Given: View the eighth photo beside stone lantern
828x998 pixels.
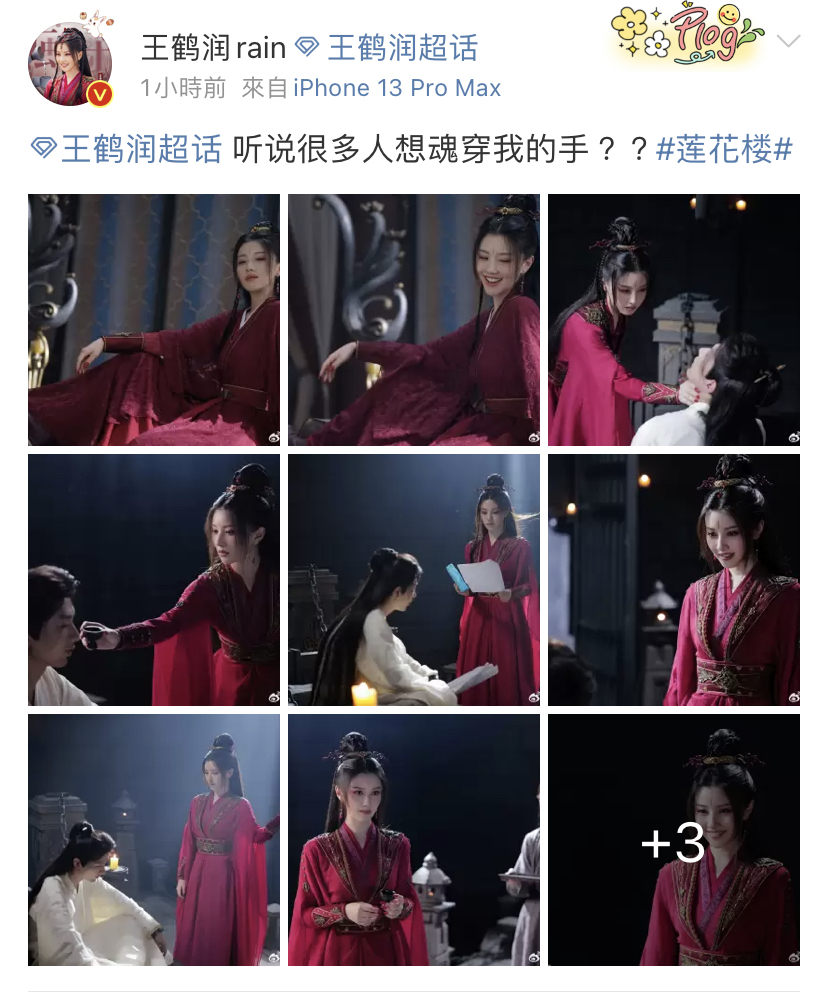Looking at the screenshot, I should tap(414, 840).
